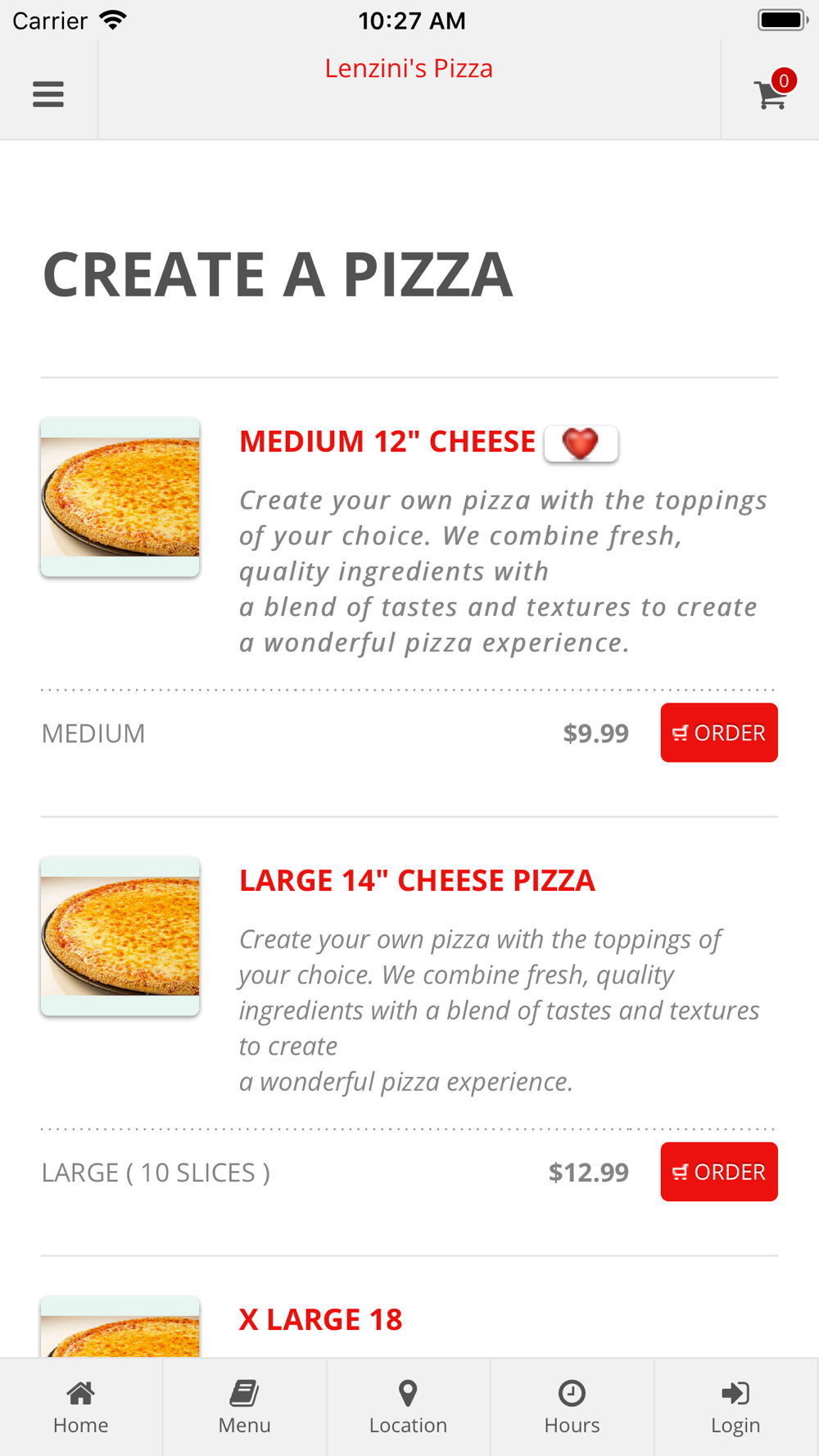
Task: Check the Hours tab
Action: [x=572, y=1407]
